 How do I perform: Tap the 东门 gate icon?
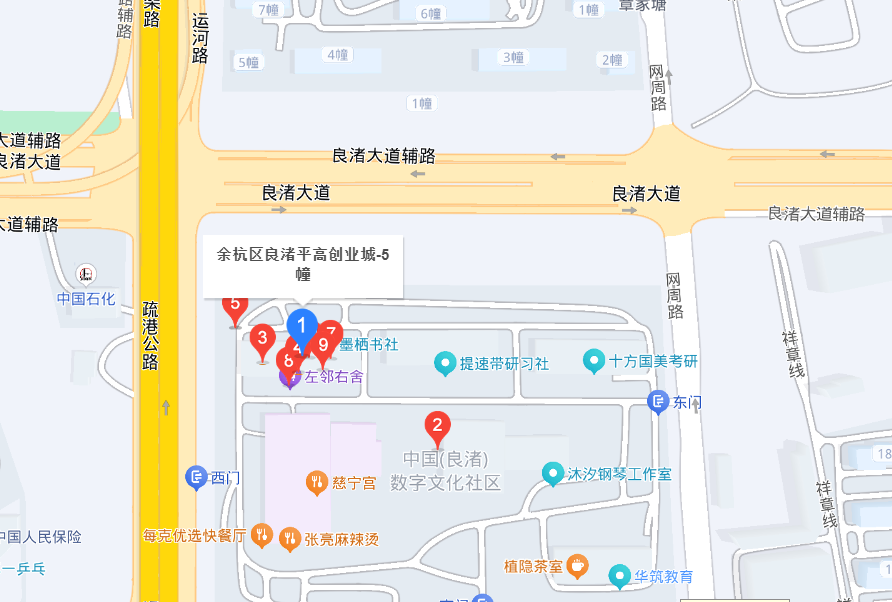[x=658, y=403]
